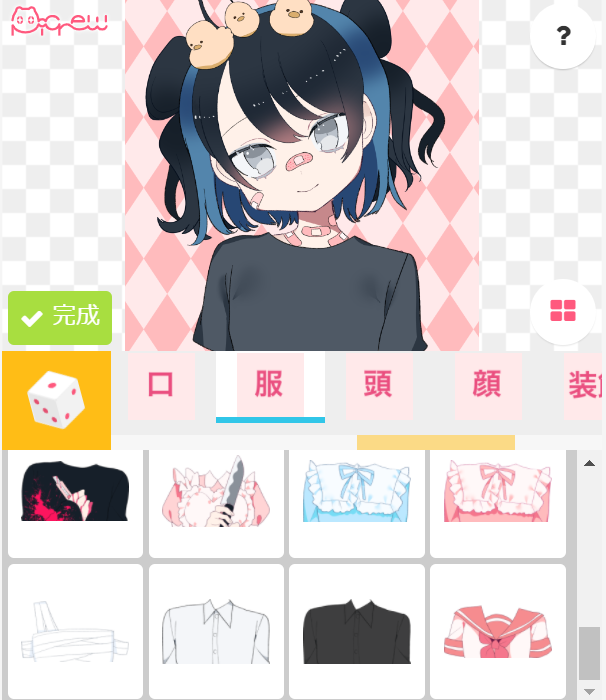This screenshot has height=700, width=606.
Task: Switch to the 頭 head tab
Action: (x=379, y=385)
